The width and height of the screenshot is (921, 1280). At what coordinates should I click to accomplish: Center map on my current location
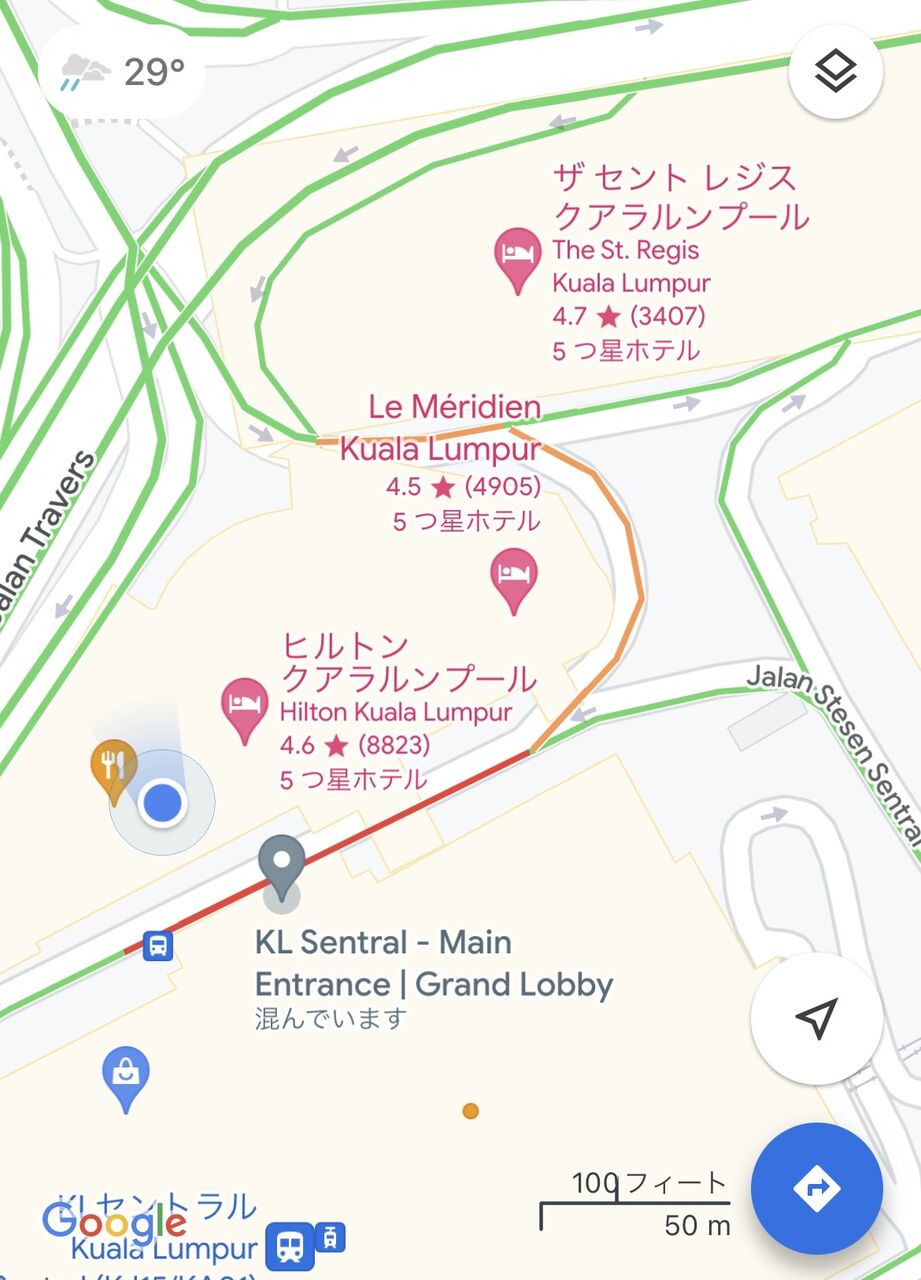pyautogui.click(x=817, y=1019)
